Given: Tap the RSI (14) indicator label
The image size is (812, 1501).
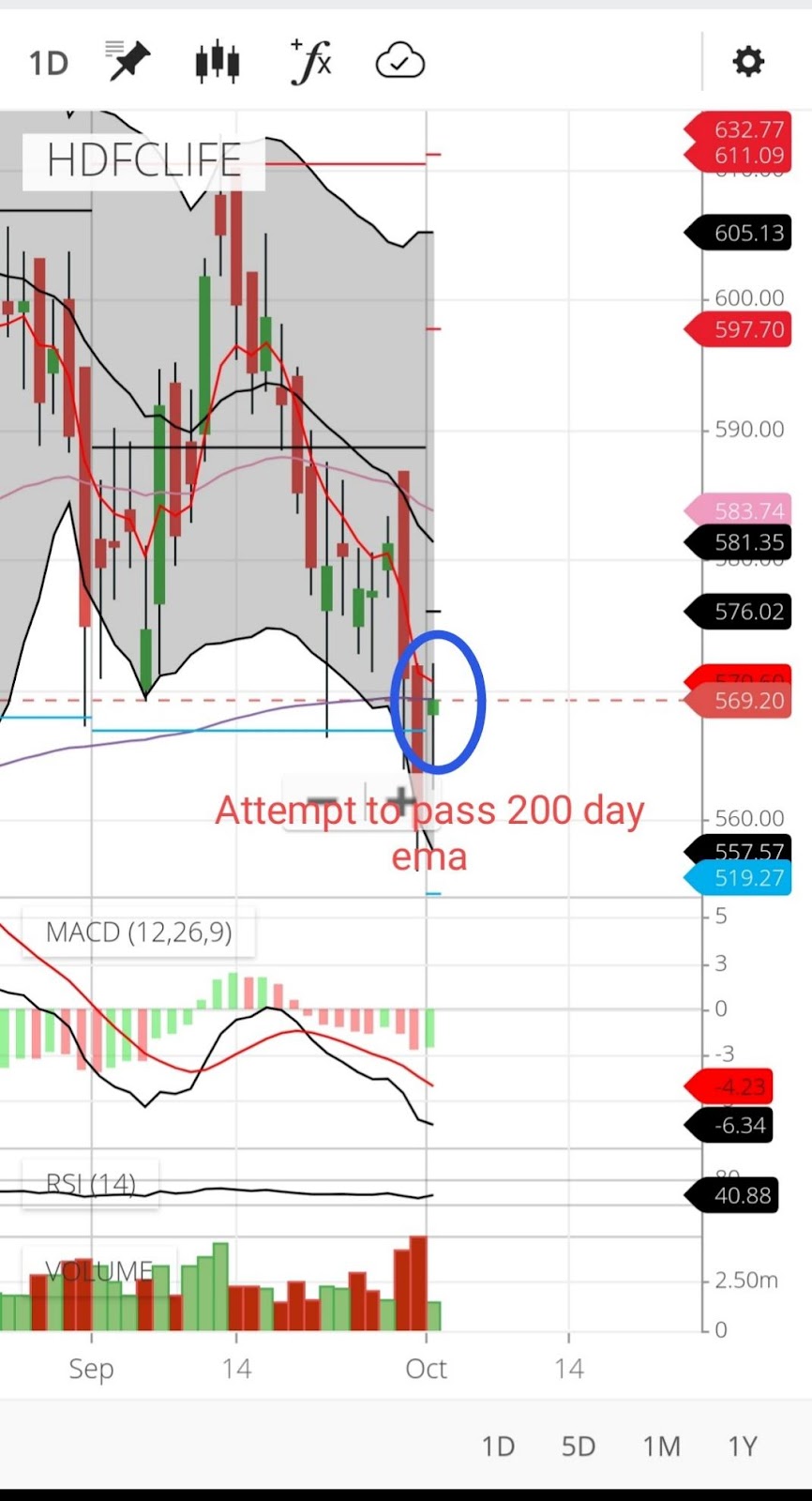Looking at the screenshot, I should click(x=91, y=1184).
